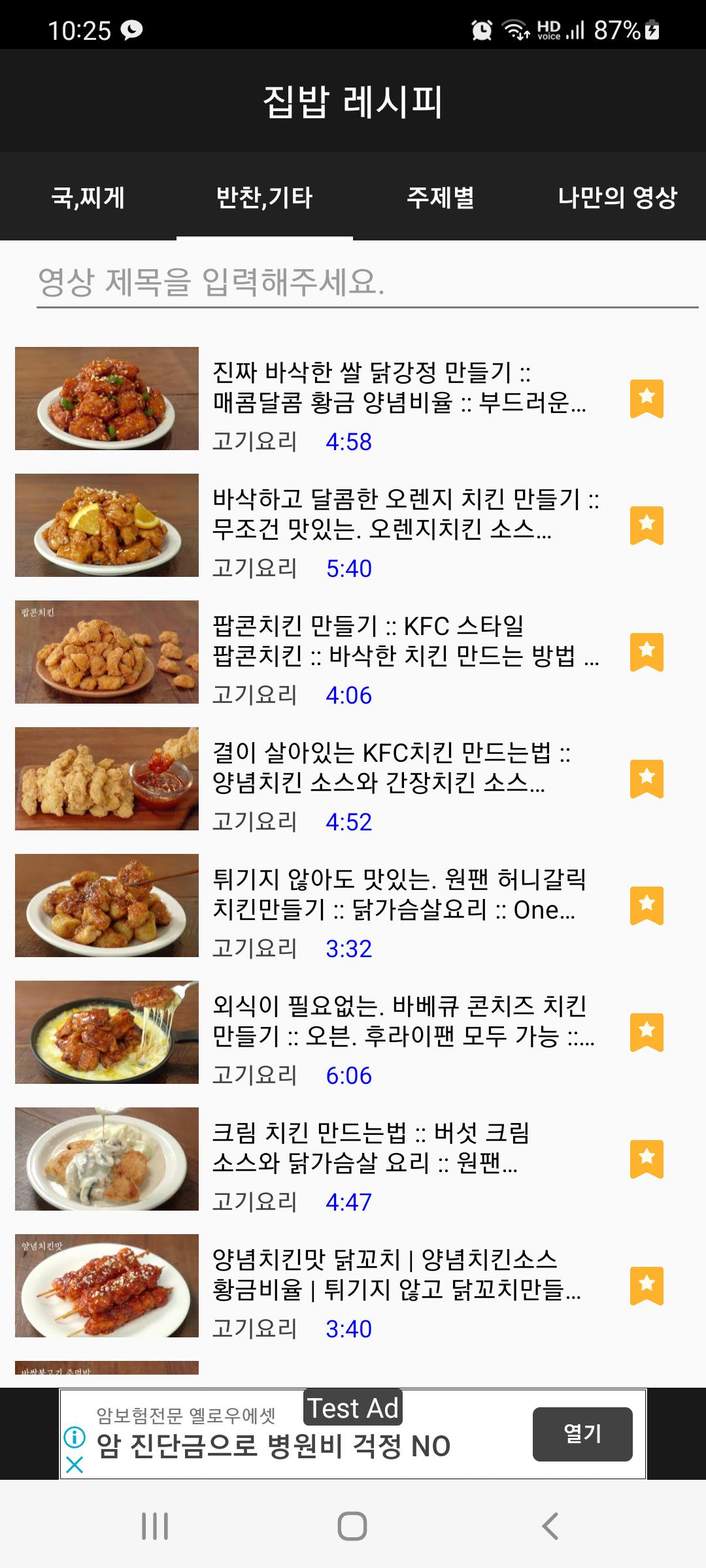This screenshot has height=1568, width=706.
Task: Open the 원팬 허니갈릭 치킨 video
Action: click(x=399, y=895)
